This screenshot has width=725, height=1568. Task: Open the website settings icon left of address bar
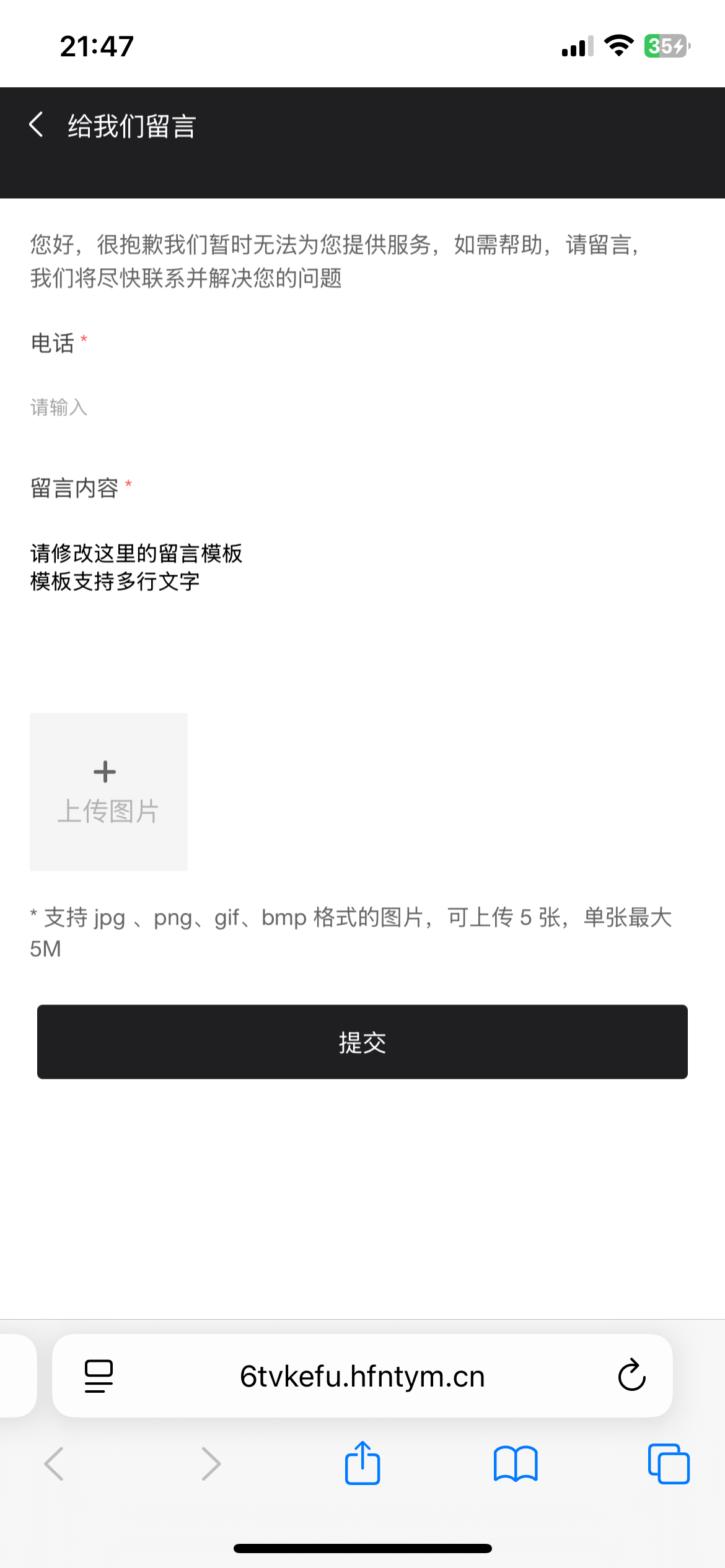(97, 1376)
